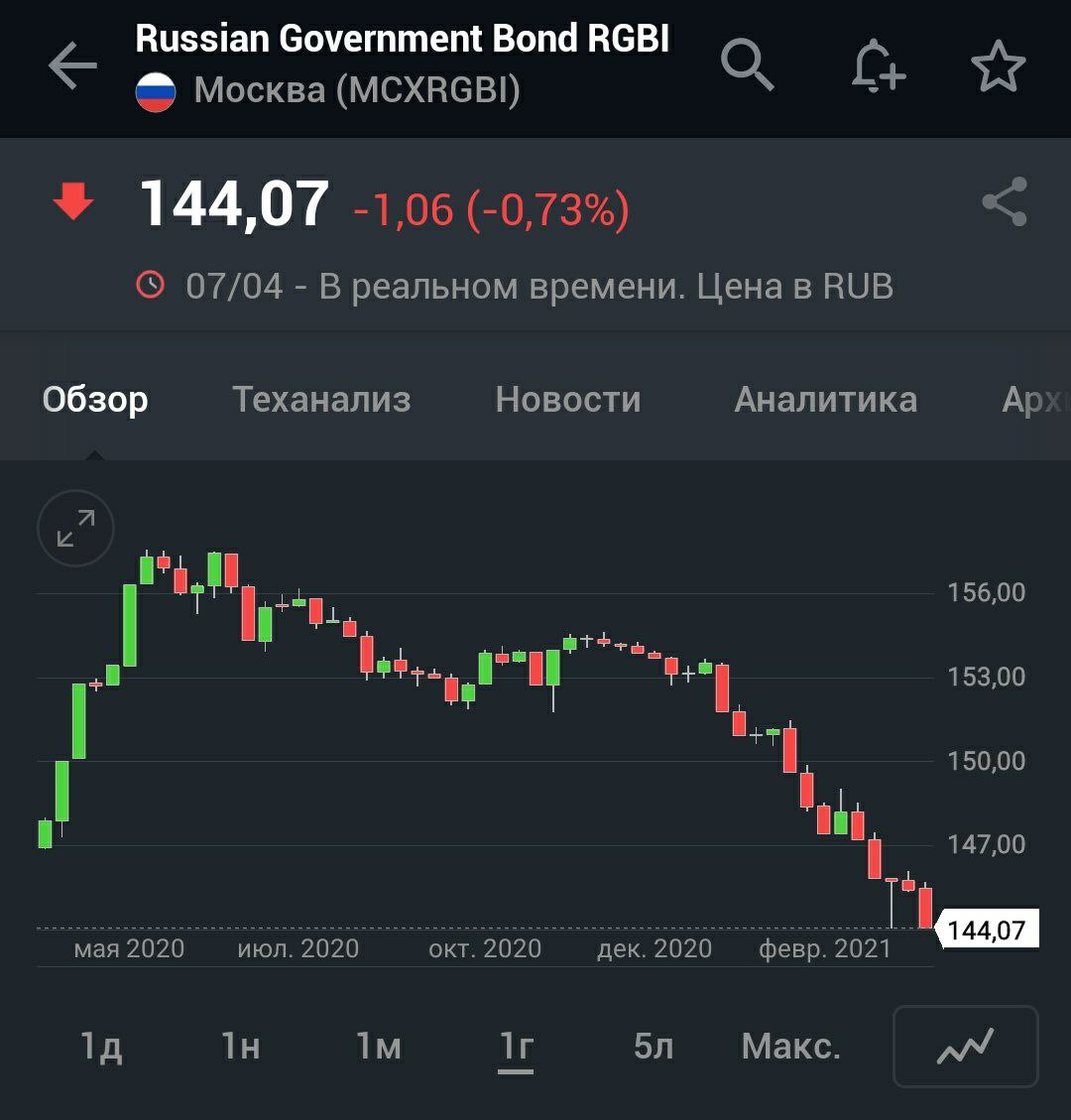Show the 5л chart range

[654, 1047]
